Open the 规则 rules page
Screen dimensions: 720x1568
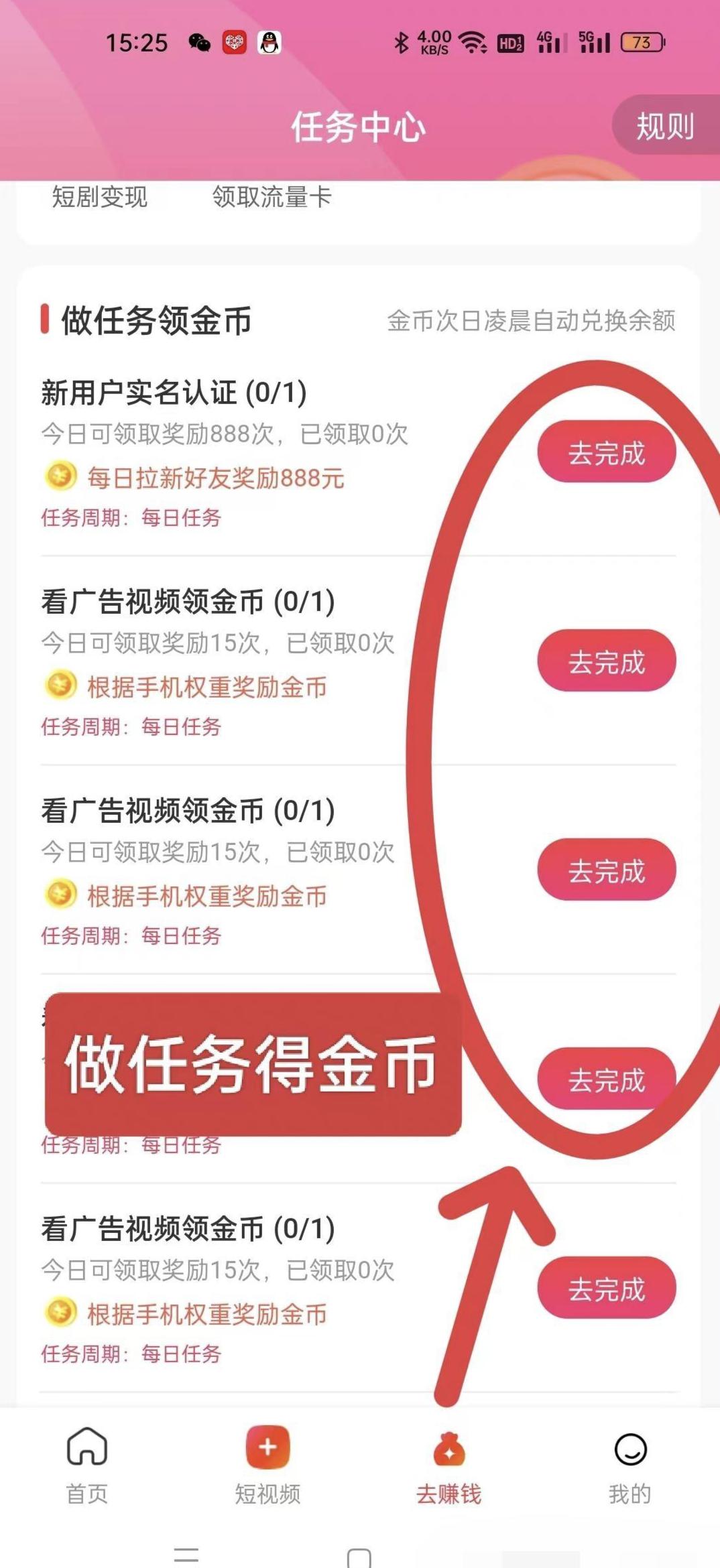(x=664, y=126)
